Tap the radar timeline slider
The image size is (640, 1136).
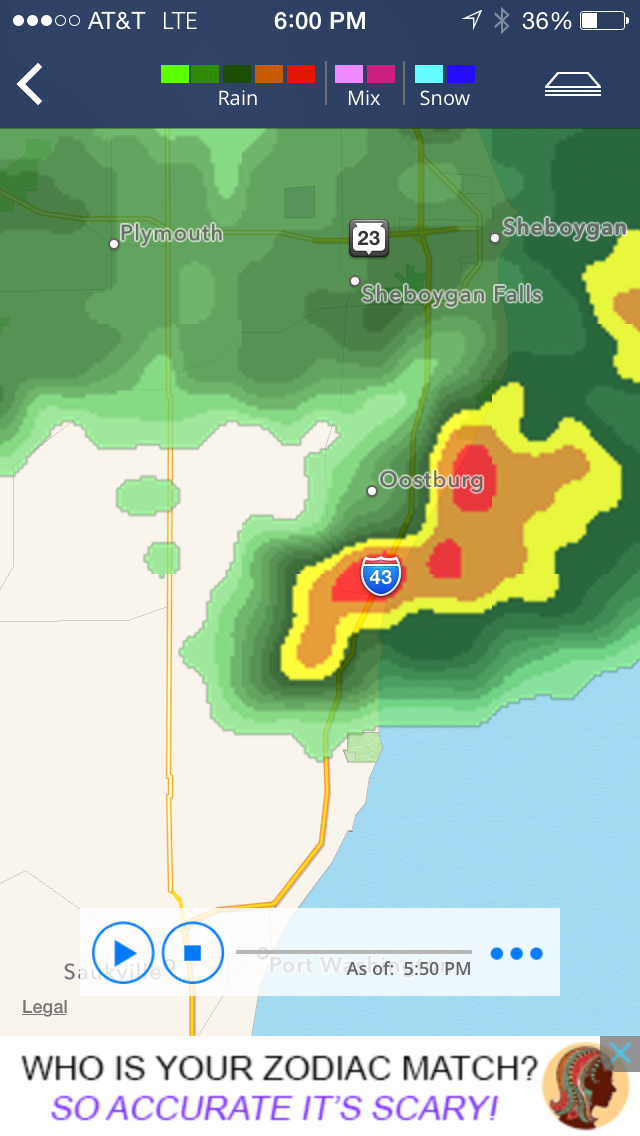click(354, 951)
